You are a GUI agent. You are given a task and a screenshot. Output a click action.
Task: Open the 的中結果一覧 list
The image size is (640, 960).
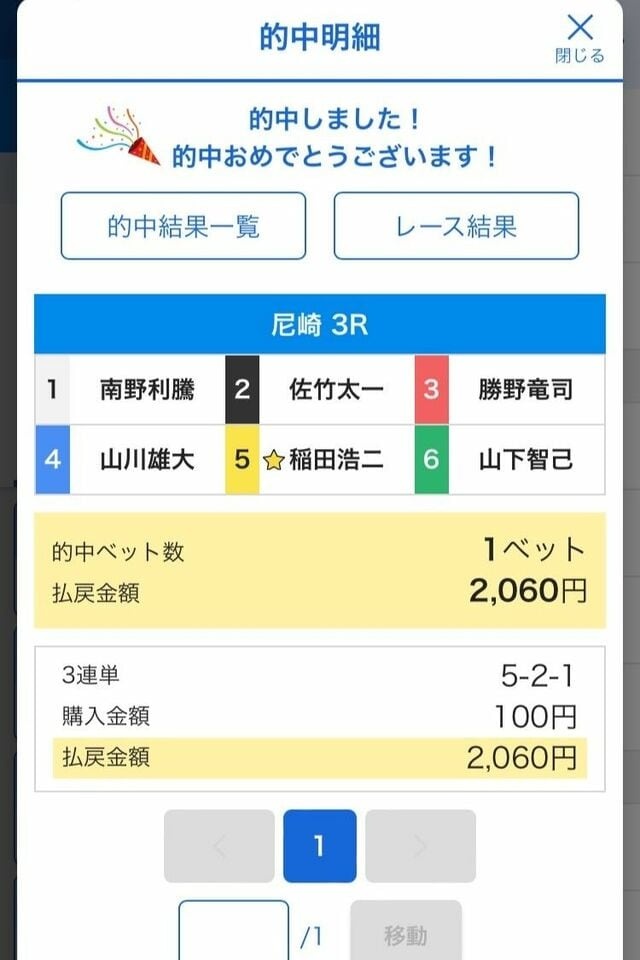[x=183, y=226]
